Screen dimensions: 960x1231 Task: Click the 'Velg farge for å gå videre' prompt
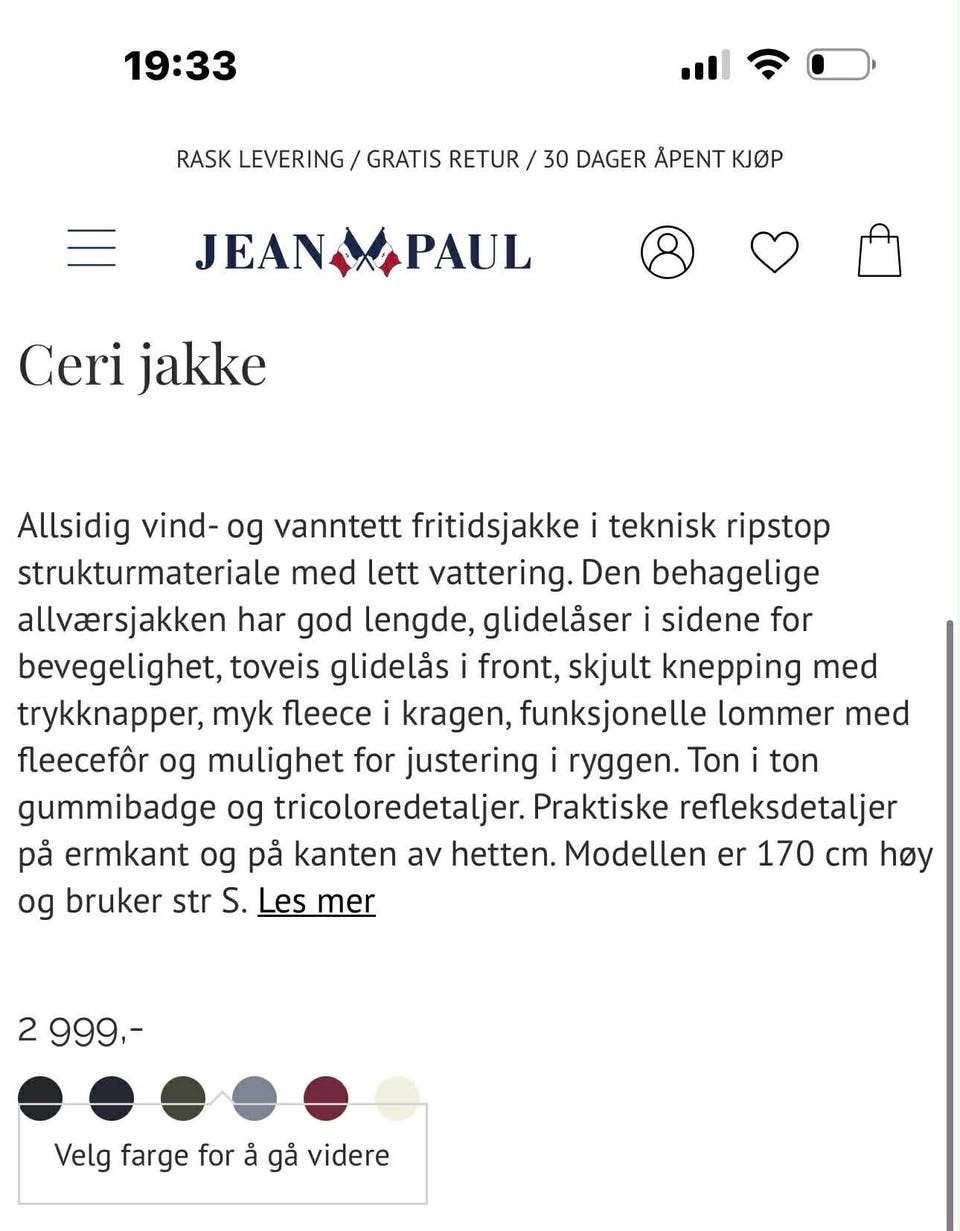click(222, 1155)
